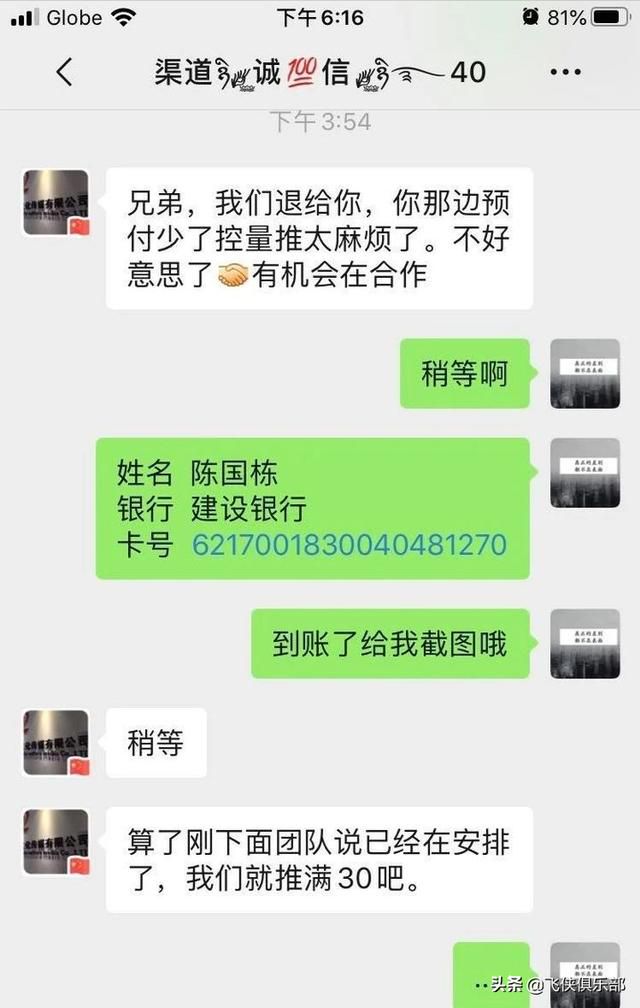
Task: Tap the bank card number link 6217001830040481270
Action: pyautogui.click(x=349, y=545)
